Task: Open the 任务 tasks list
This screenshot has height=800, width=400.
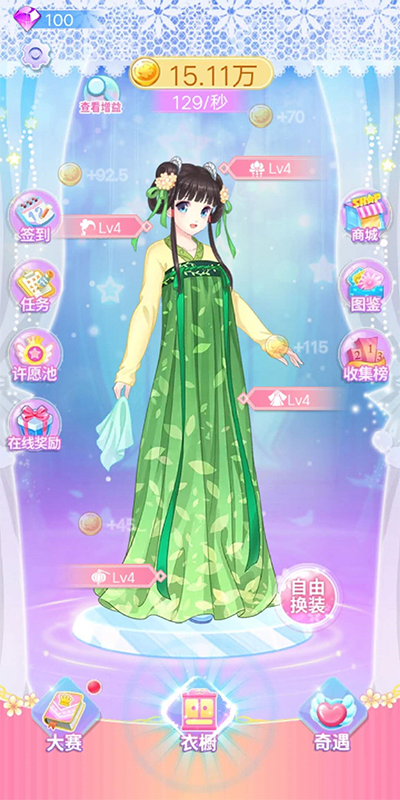Action: coord(35,282)
